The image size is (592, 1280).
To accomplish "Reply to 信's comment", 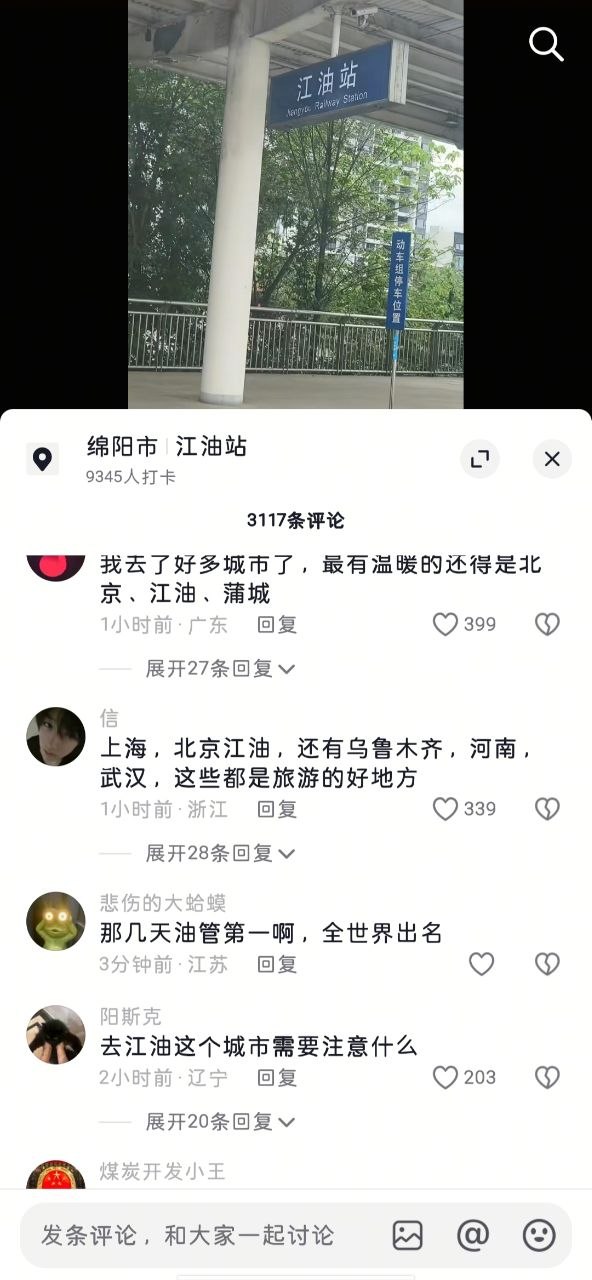I will 277,809.
